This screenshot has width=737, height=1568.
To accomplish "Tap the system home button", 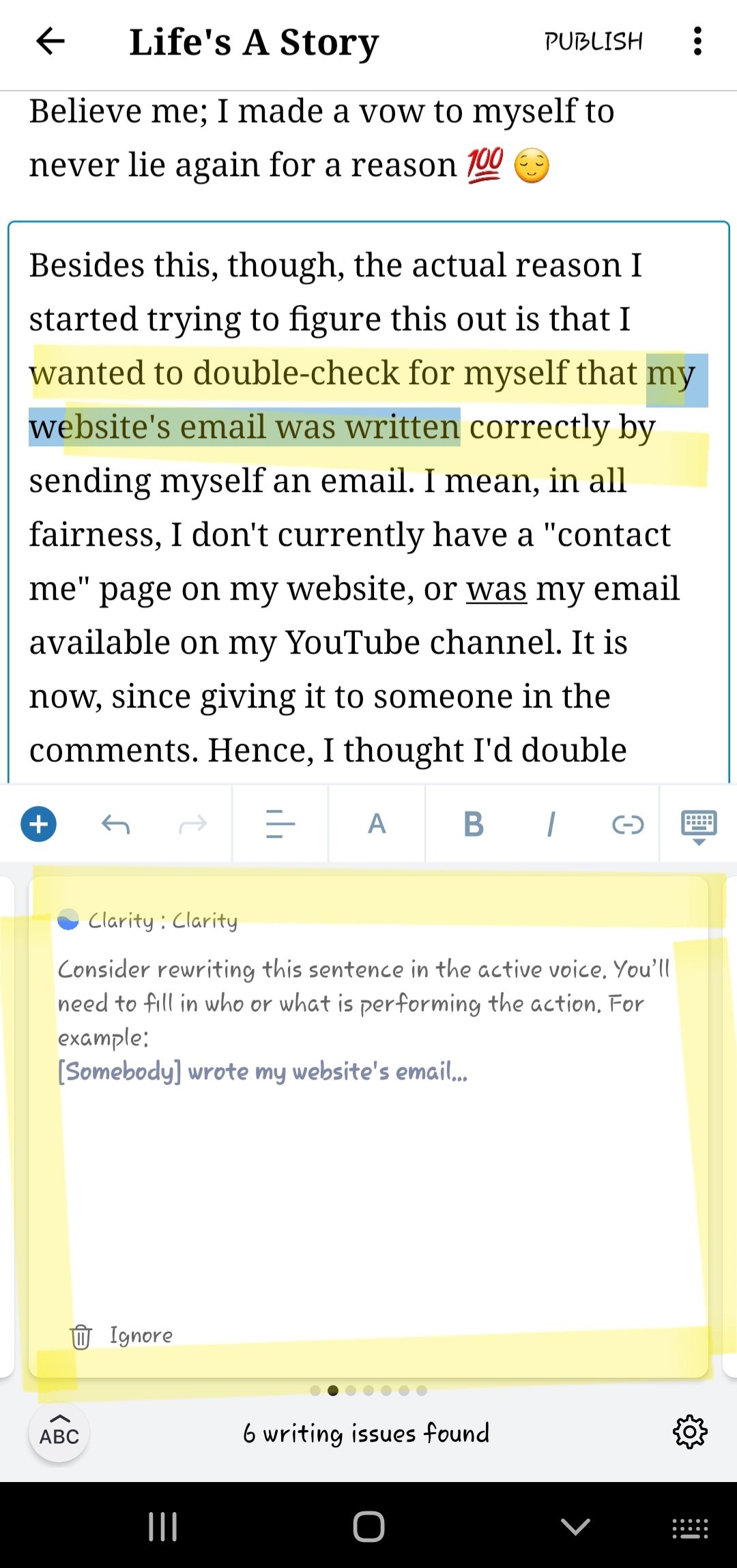I will pos(369,1527).
